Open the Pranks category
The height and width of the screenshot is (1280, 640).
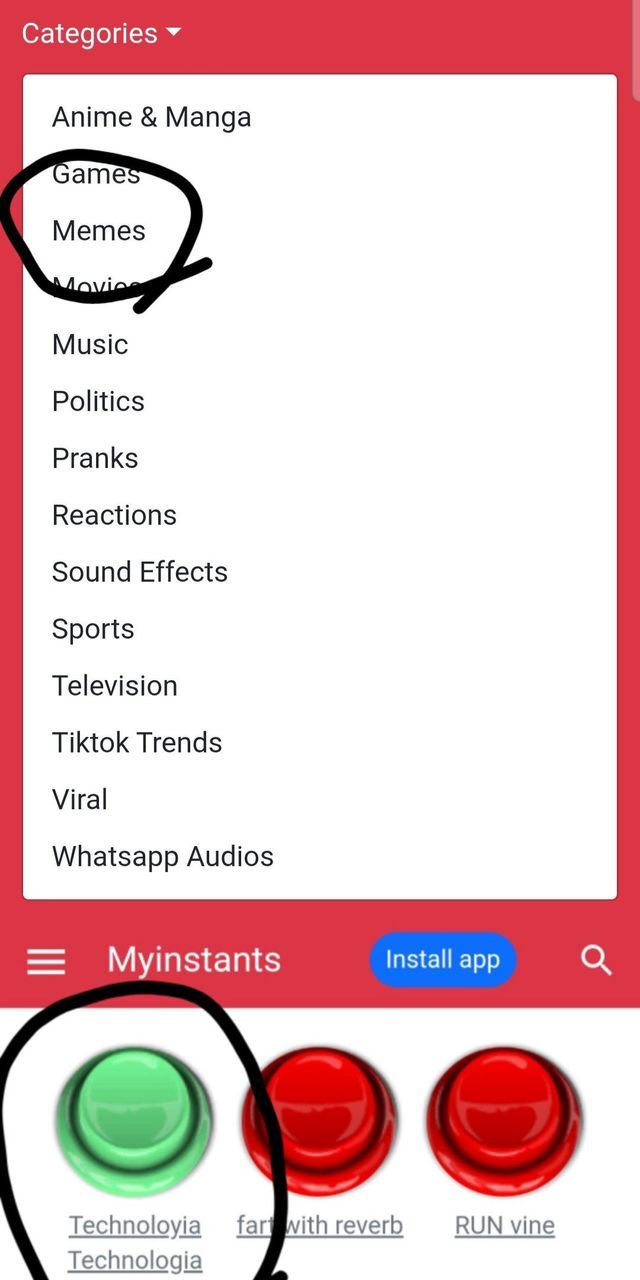(95, 458)
